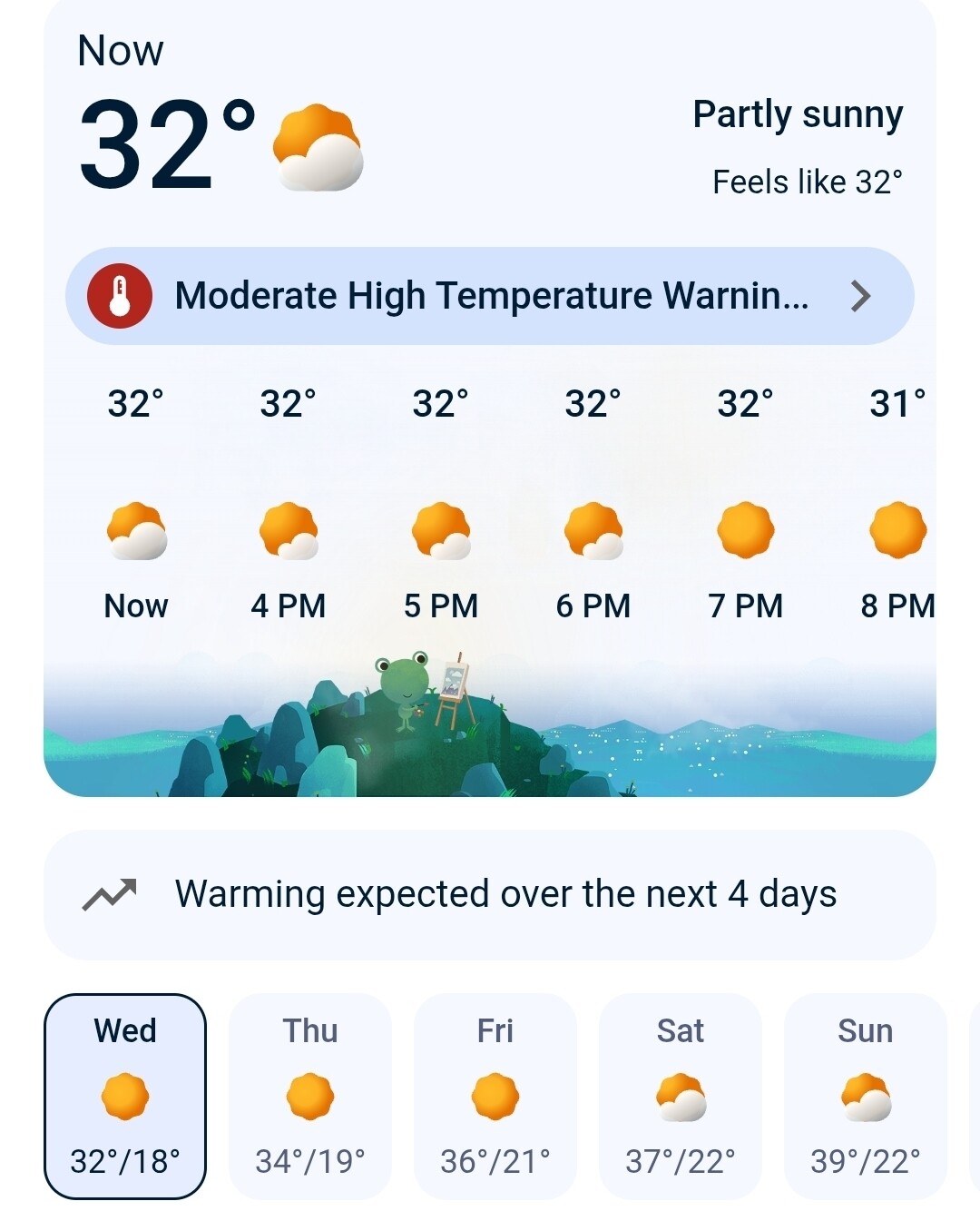The width and height of the screenshot is (980, 1211).
Task: Switch to the Sat forecast card
Action: pos(681,1097)
